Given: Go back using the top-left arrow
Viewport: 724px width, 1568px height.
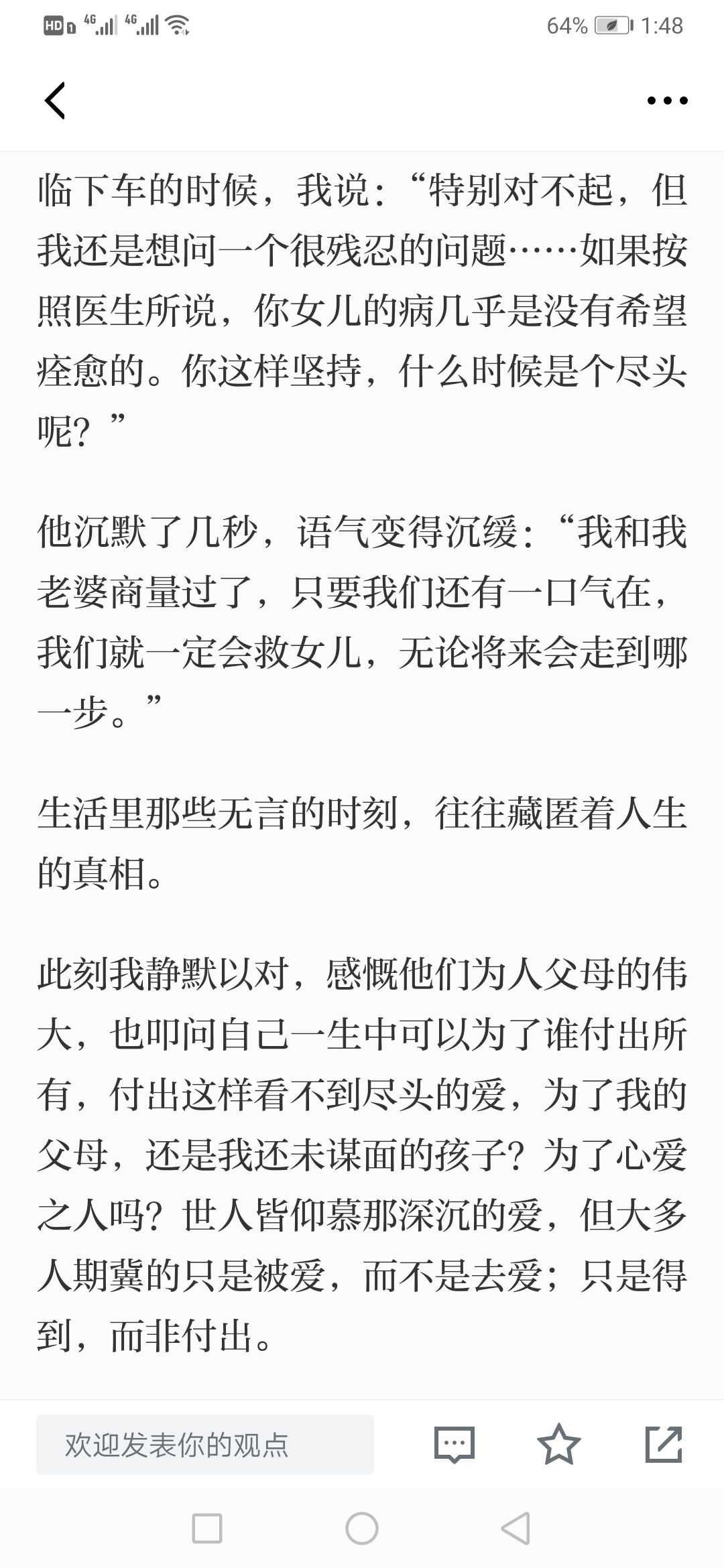Looking at the screenshot, I should [55, 101].
